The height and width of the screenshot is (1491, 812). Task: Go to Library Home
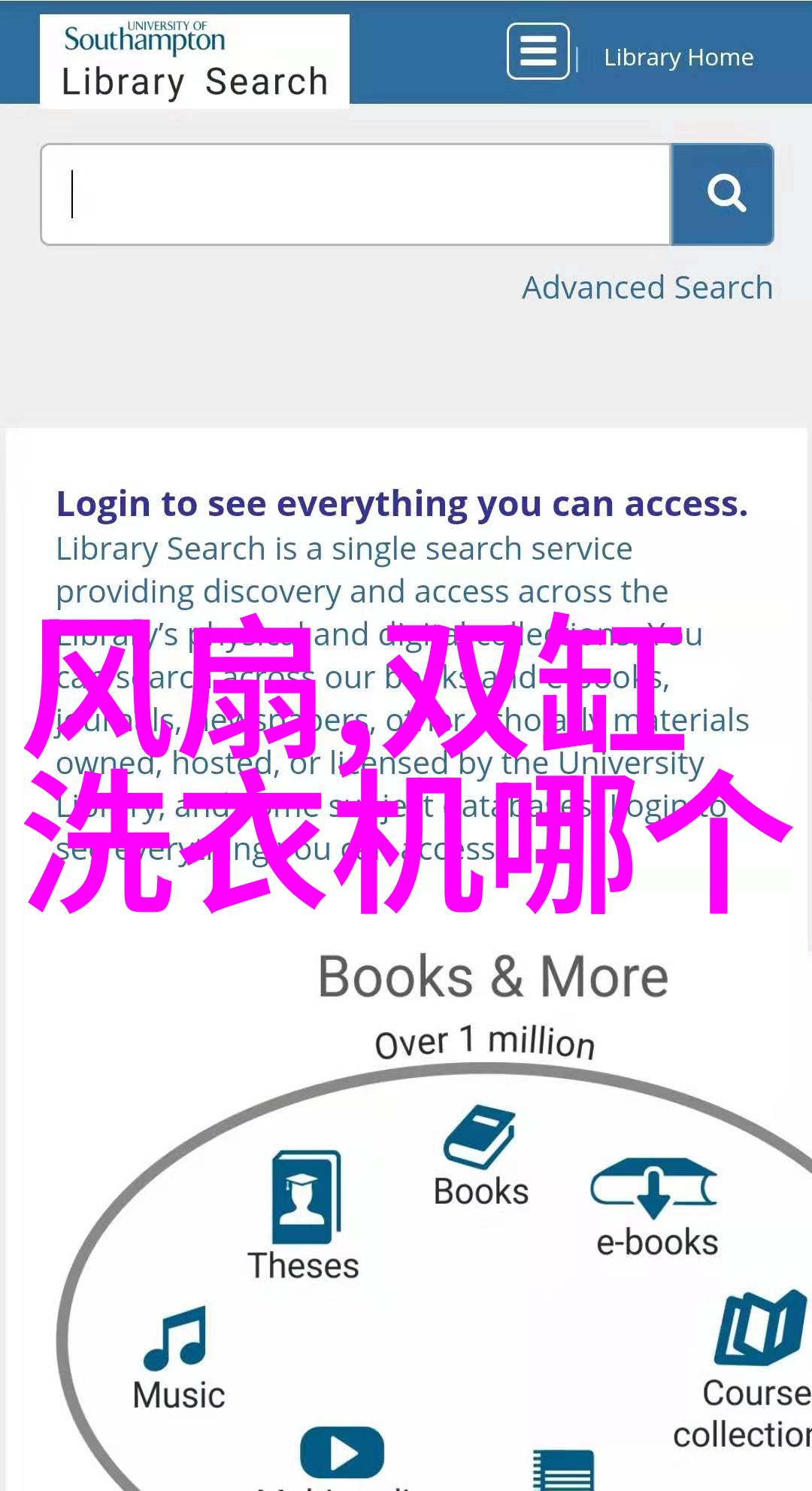678,57
